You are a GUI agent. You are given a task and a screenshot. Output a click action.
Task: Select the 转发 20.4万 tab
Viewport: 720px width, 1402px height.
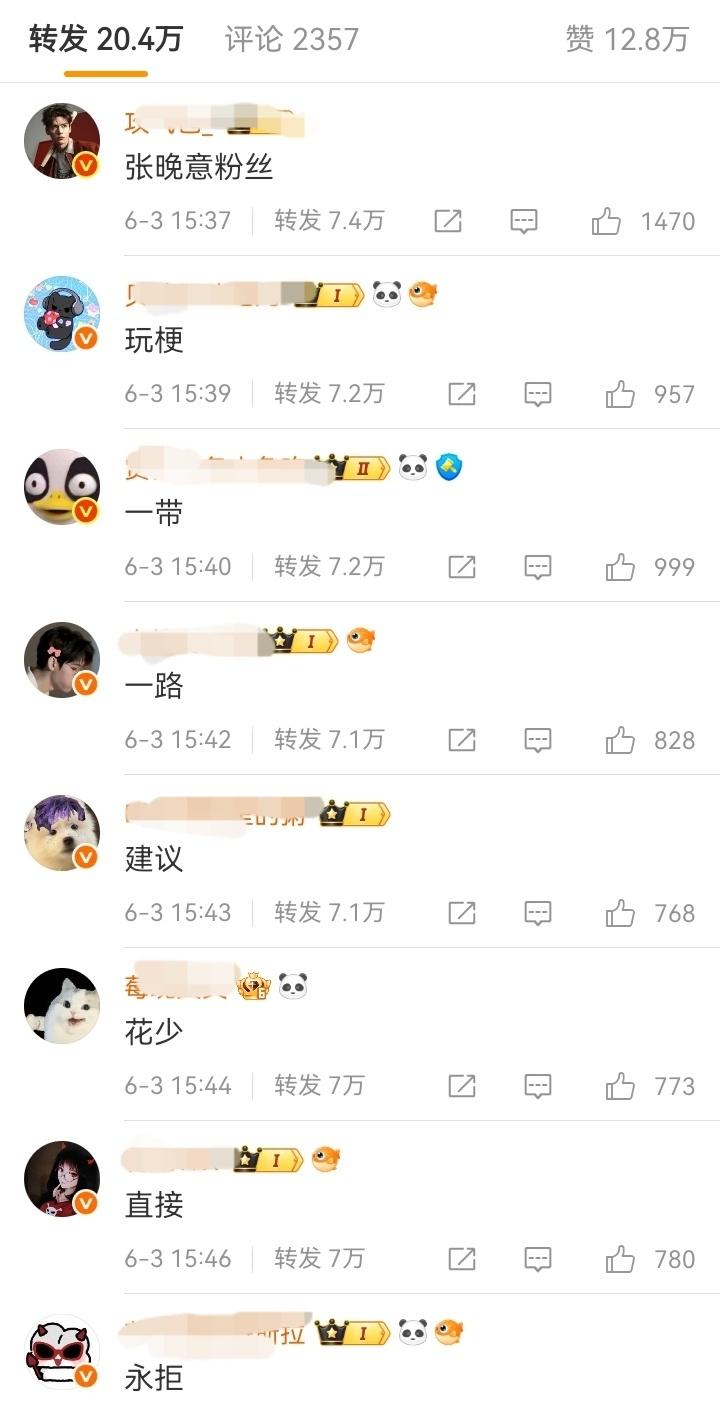105,40
